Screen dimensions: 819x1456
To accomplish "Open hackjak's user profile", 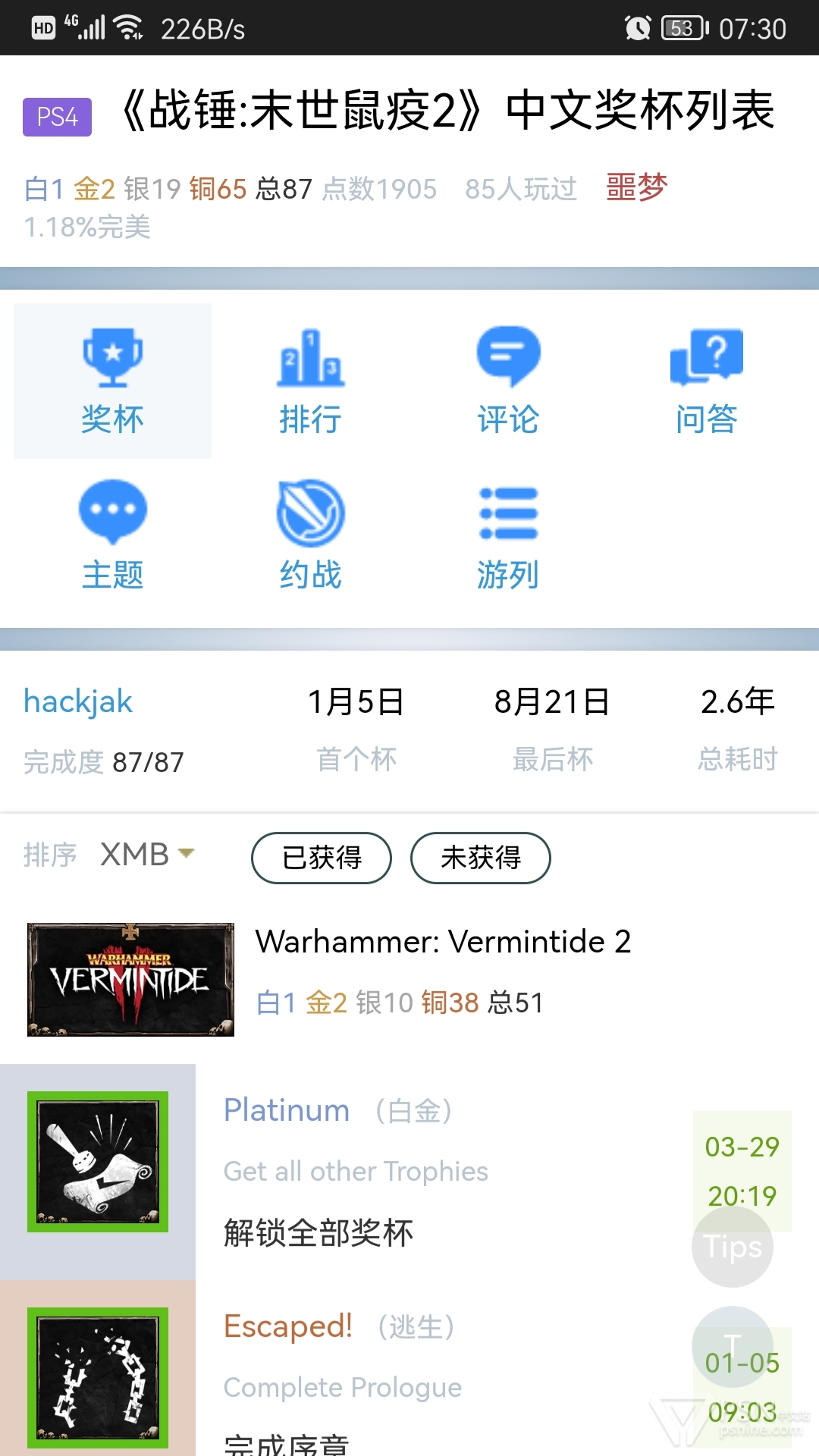I will coord(78,701).
